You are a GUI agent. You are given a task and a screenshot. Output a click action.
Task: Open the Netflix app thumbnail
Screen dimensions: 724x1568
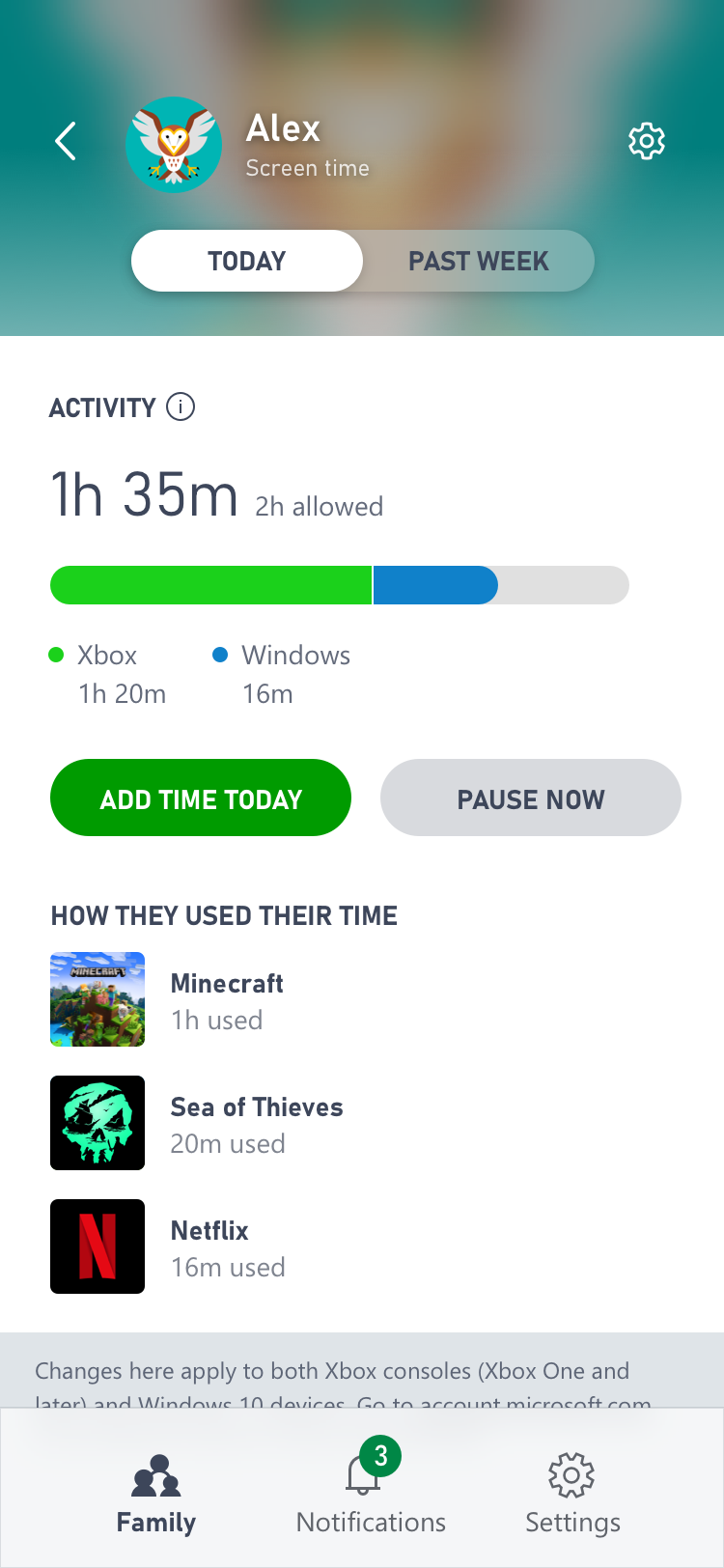(97, 1246)
